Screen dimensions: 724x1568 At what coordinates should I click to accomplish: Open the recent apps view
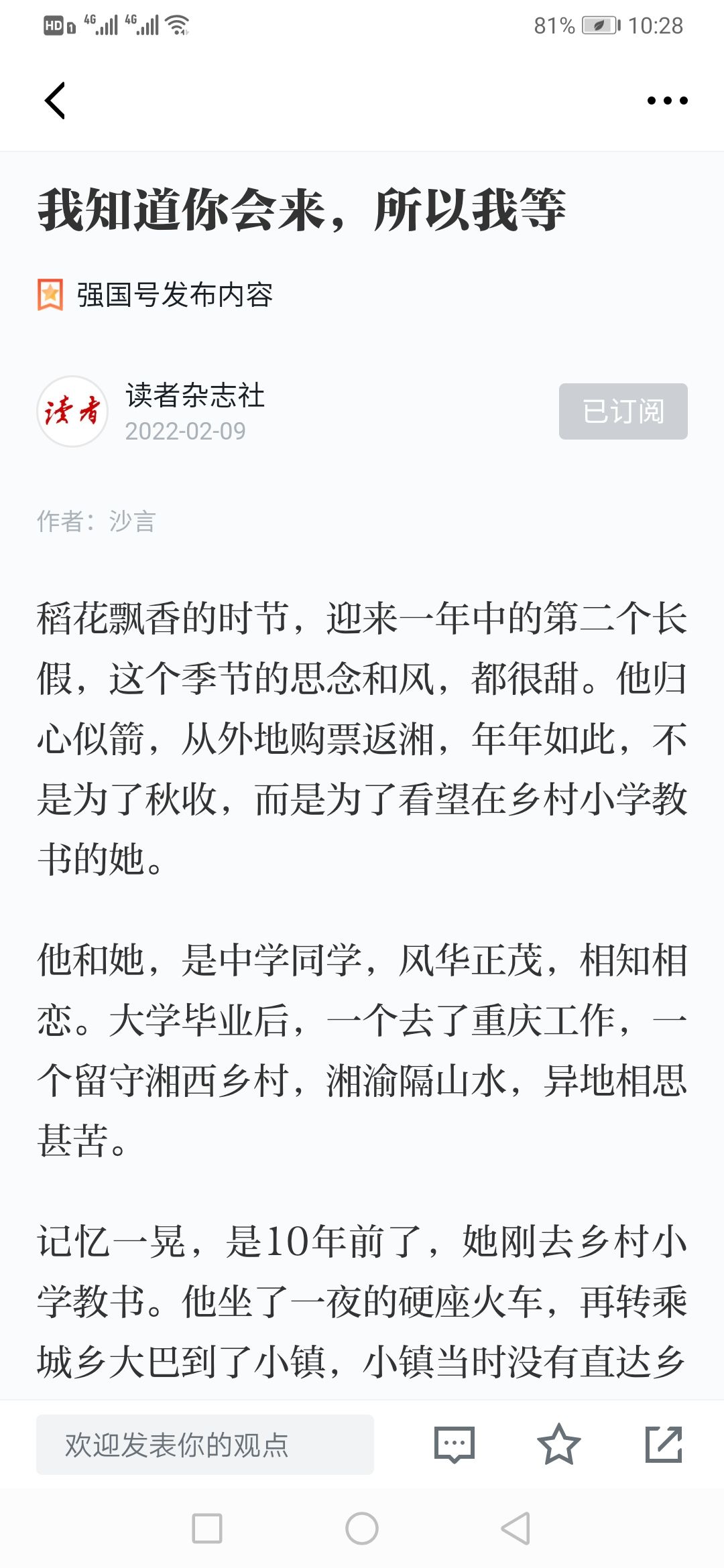tap(207, 1528)
